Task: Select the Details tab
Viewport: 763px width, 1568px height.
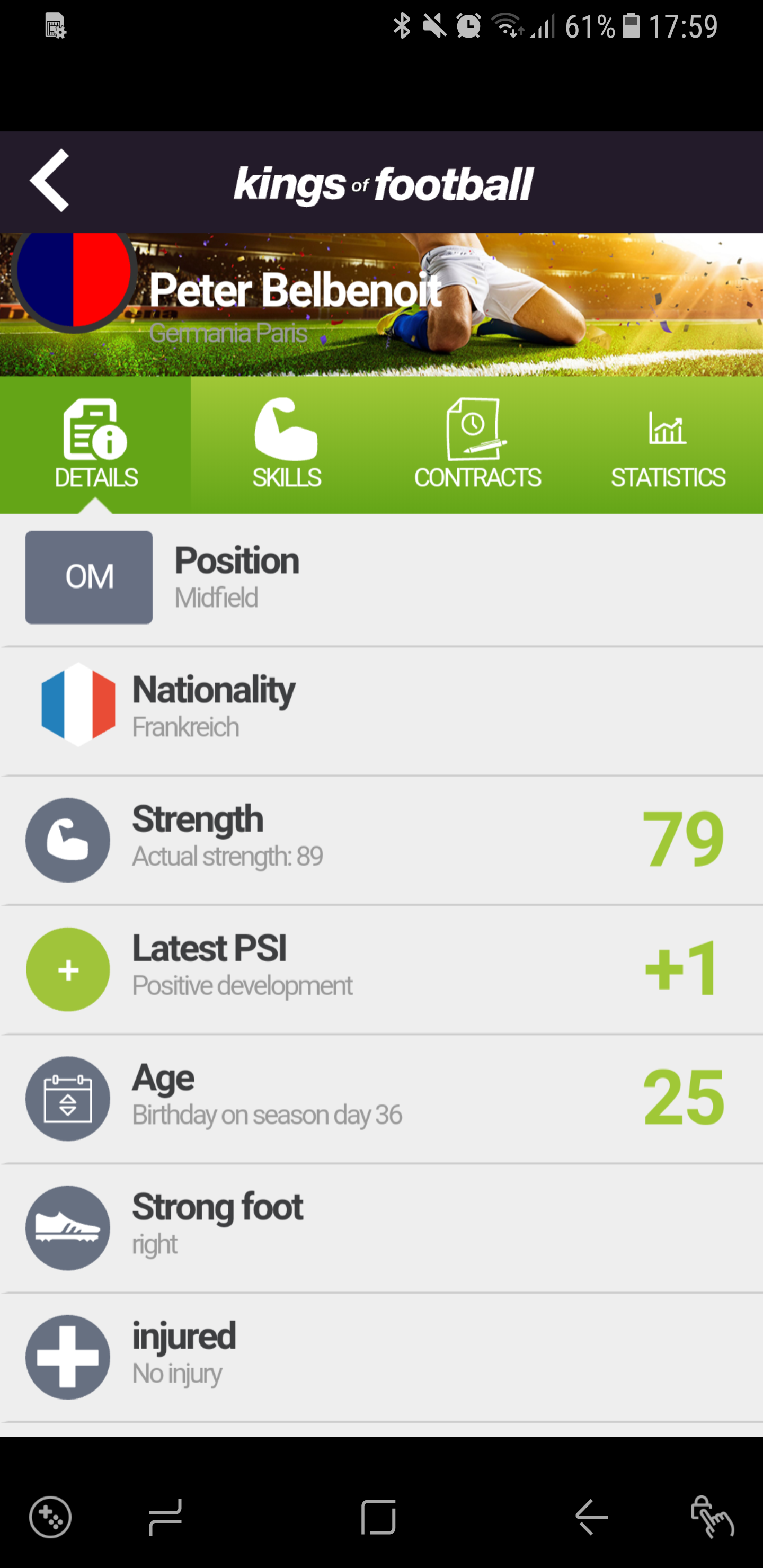Action: (x=95, y=445)
